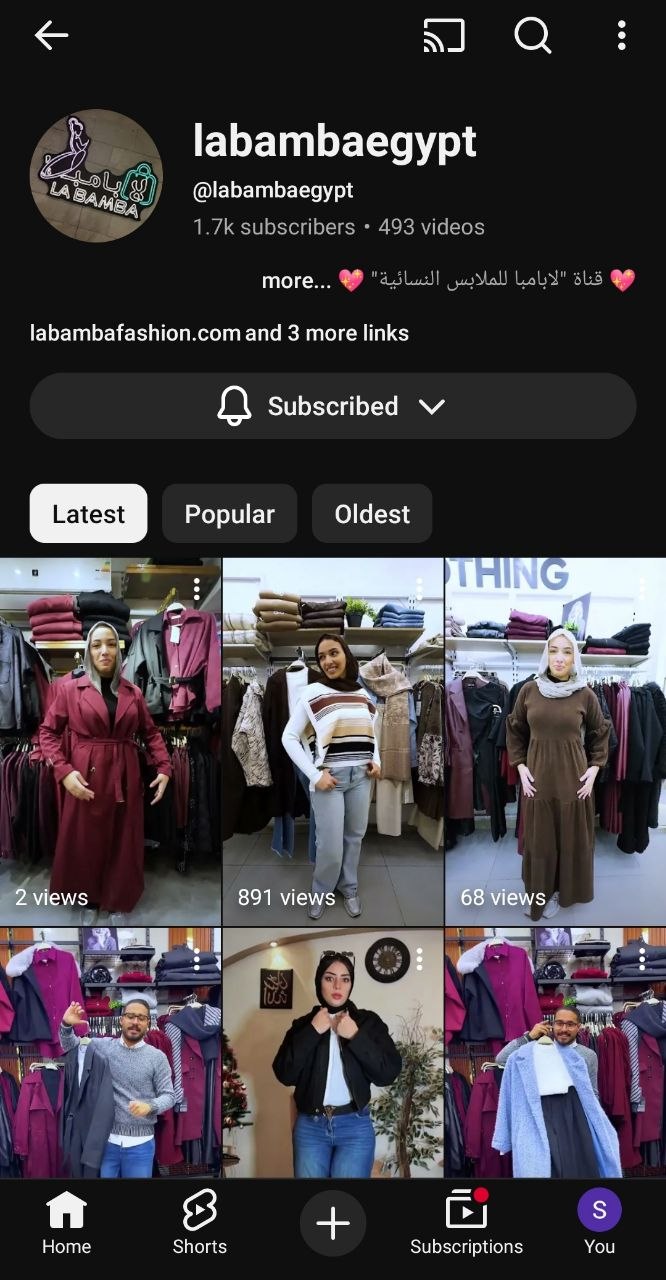Switch to the Popular filter chip
The width and height of the screenshot is (666, 1280).
(x=229, y=514)
